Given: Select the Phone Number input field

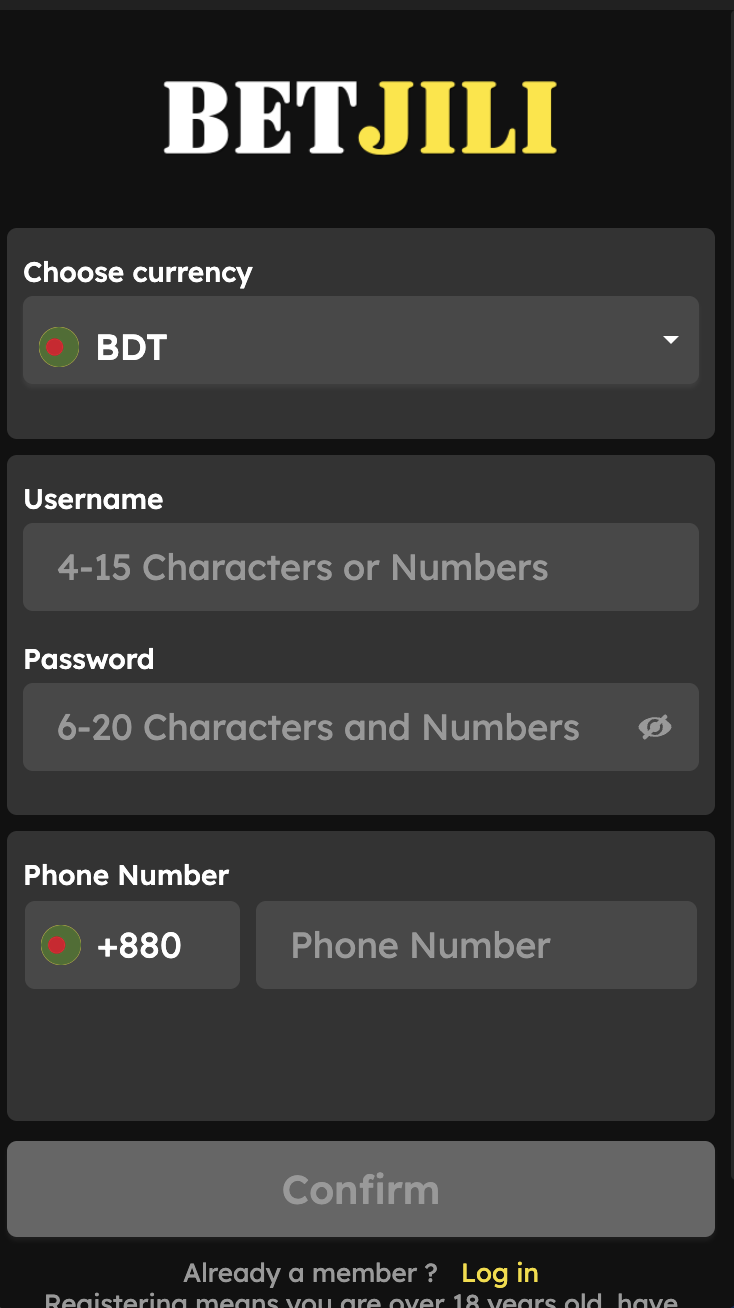Looking at the screenshot, I should tap(476, 945).
